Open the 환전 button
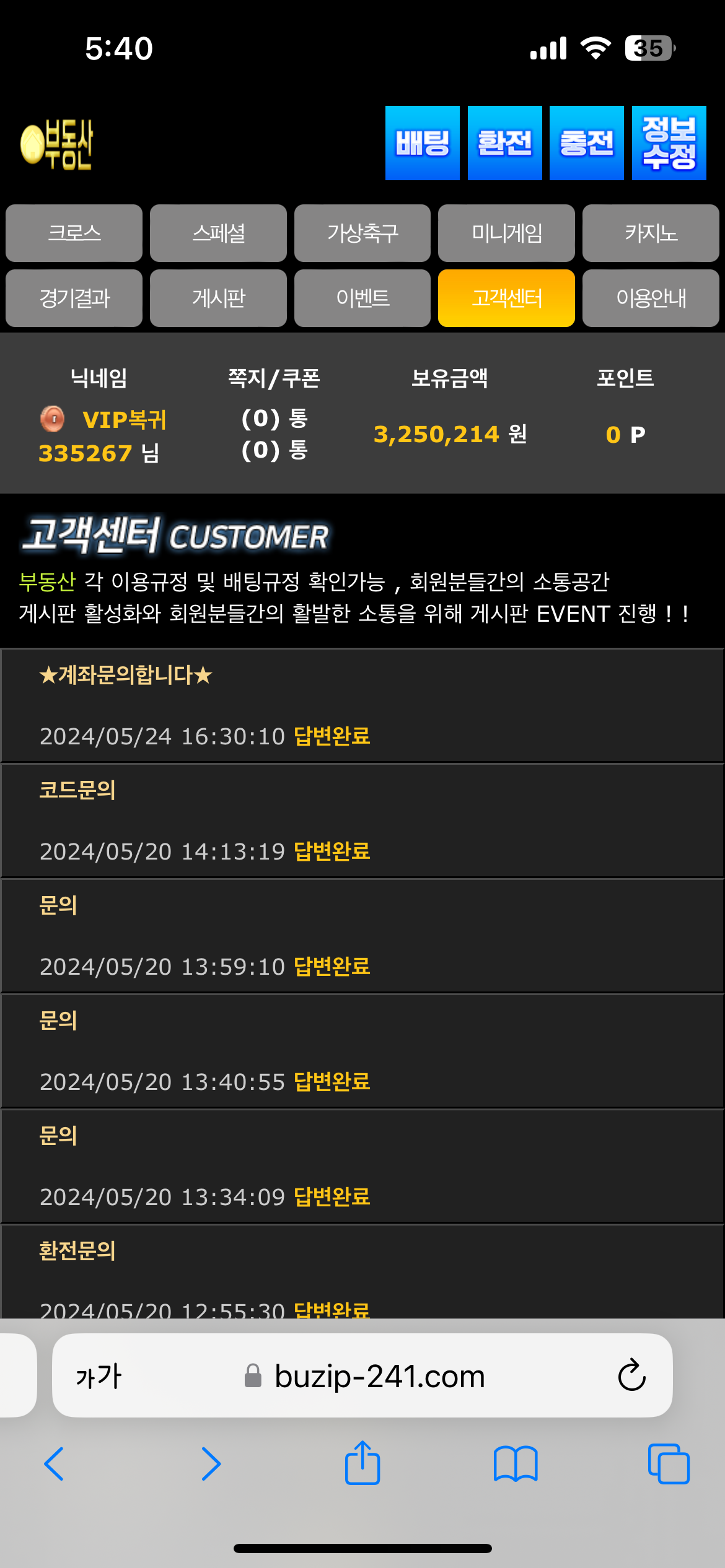725x1568 pixels. point(504,143)
